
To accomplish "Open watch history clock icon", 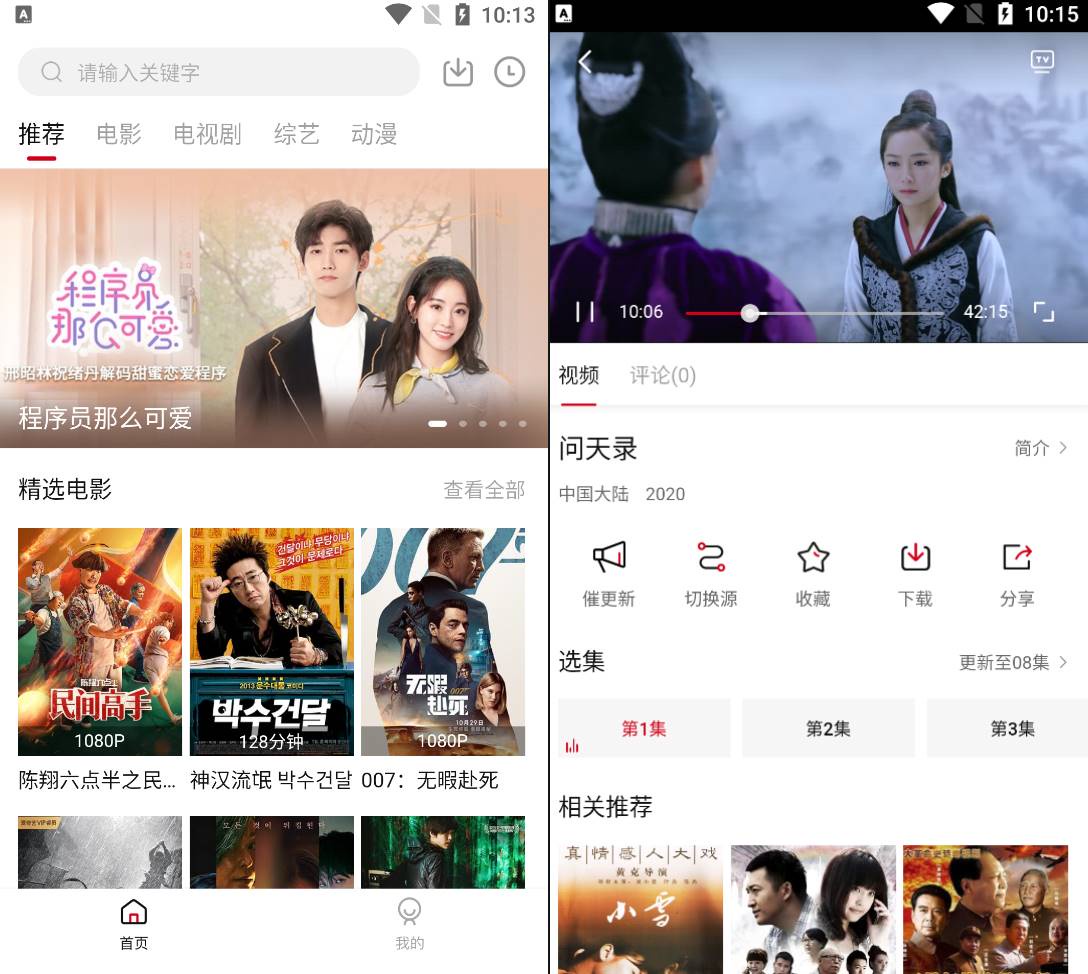I will pyautogui.click(x=510, y=72).
